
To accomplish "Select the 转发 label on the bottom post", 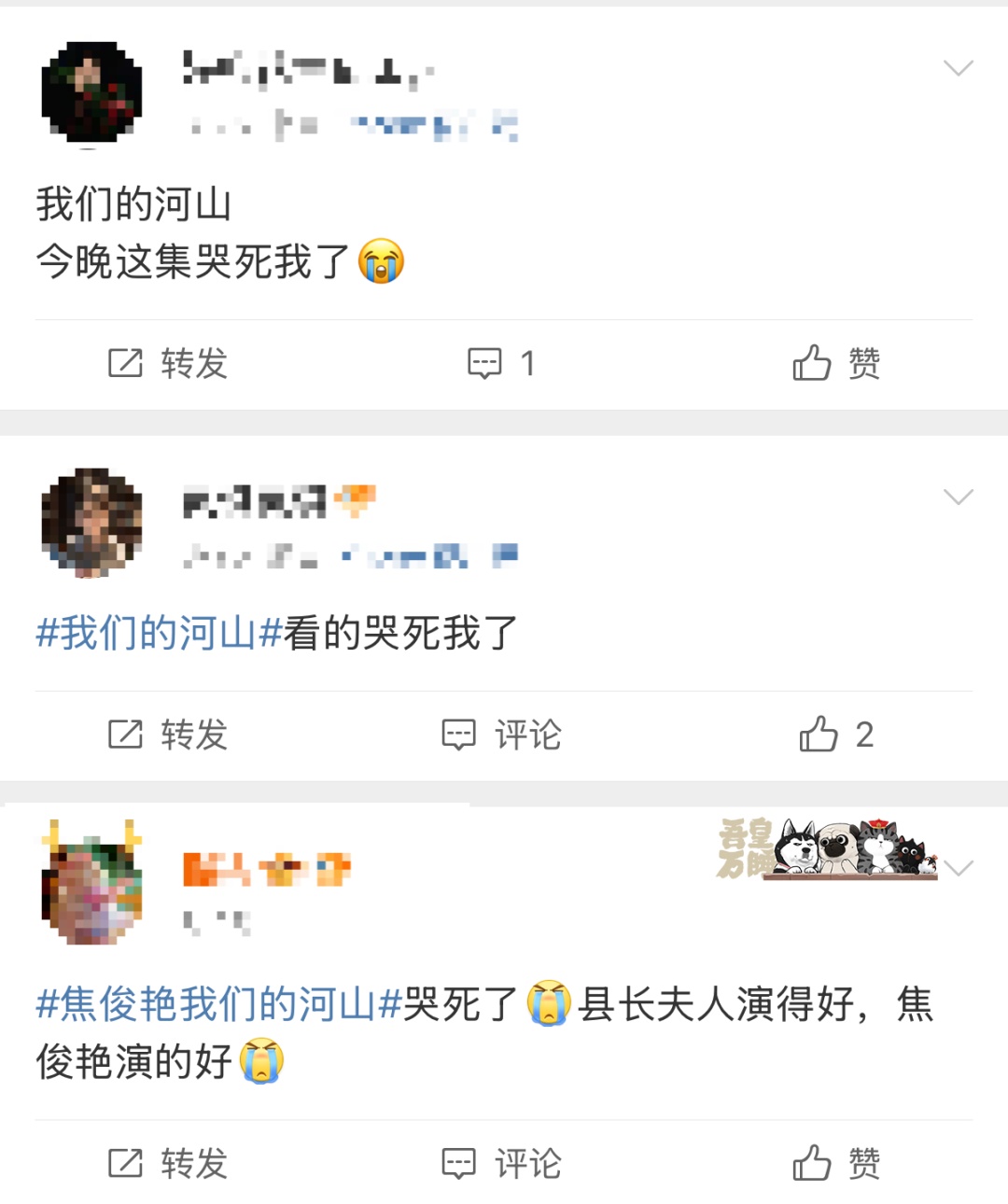I will tap(194, 1165).
